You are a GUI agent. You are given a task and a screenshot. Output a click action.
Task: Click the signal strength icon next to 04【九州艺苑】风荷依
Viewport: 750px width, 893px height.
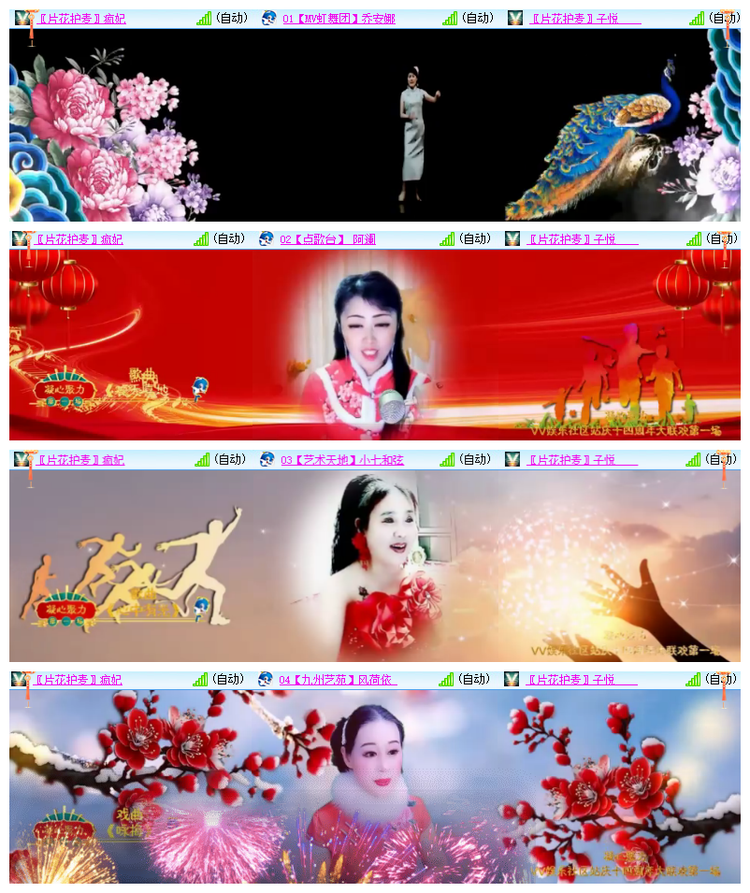(445, 680)
